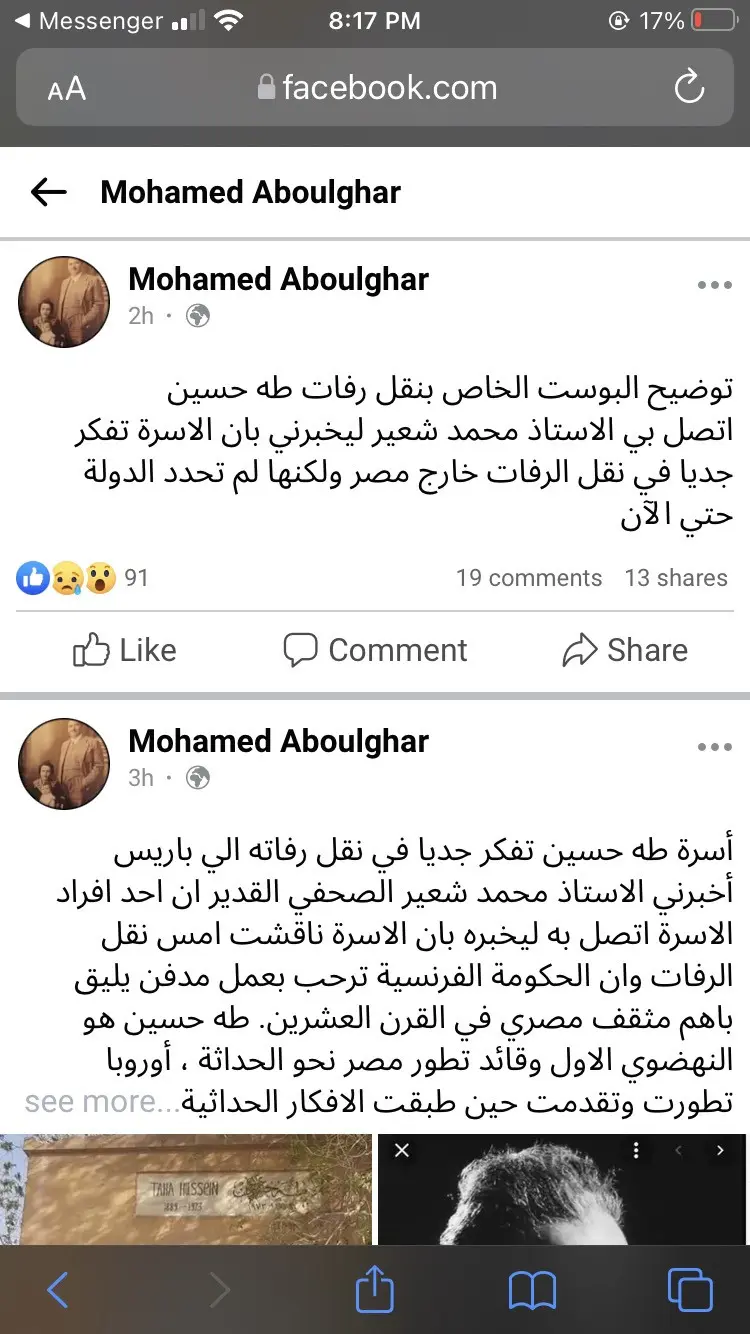The height and width of the screenshot is (1334, 750).
Task: Reload the Facebook page
Action: (x=689, y=88)
